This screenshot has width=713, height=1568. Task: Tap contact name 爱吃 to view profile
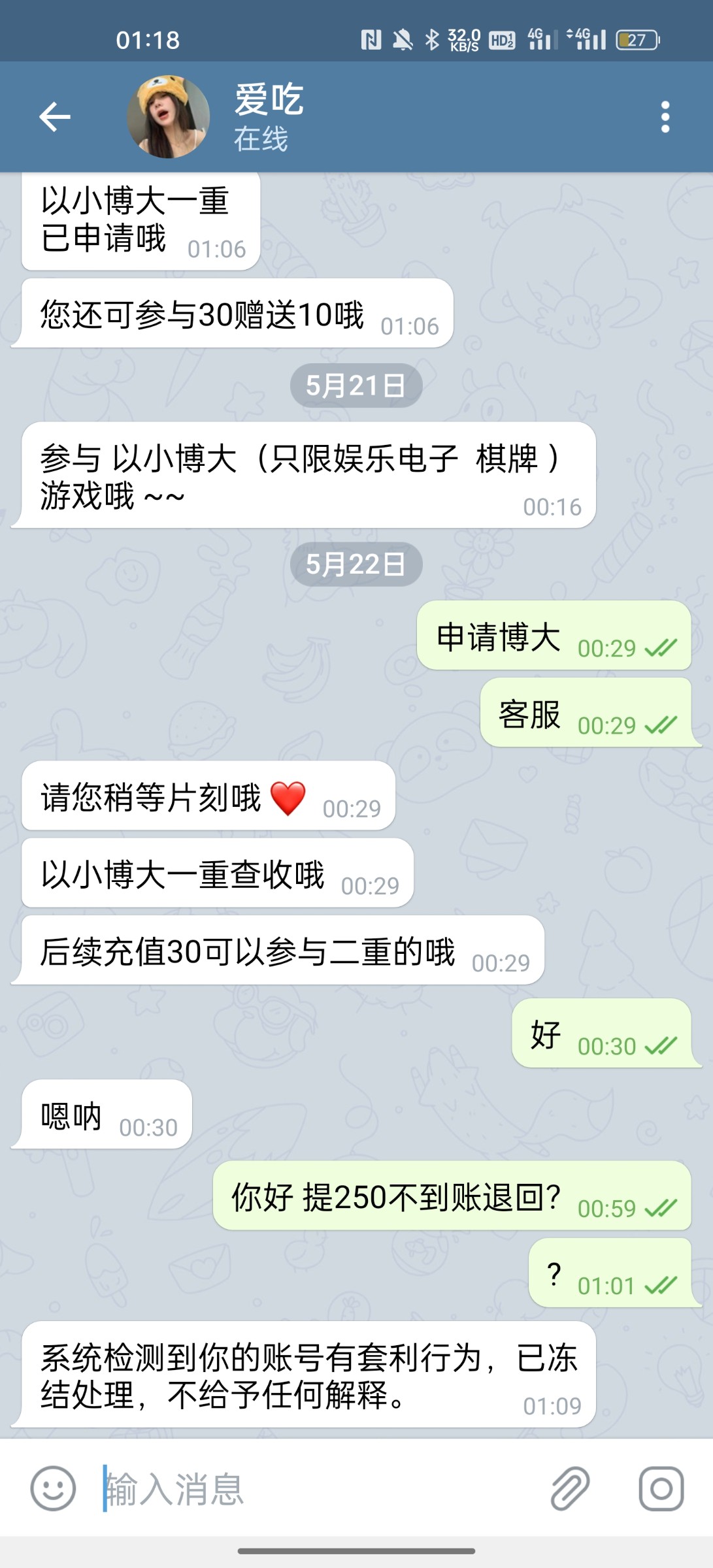(268, 101)
